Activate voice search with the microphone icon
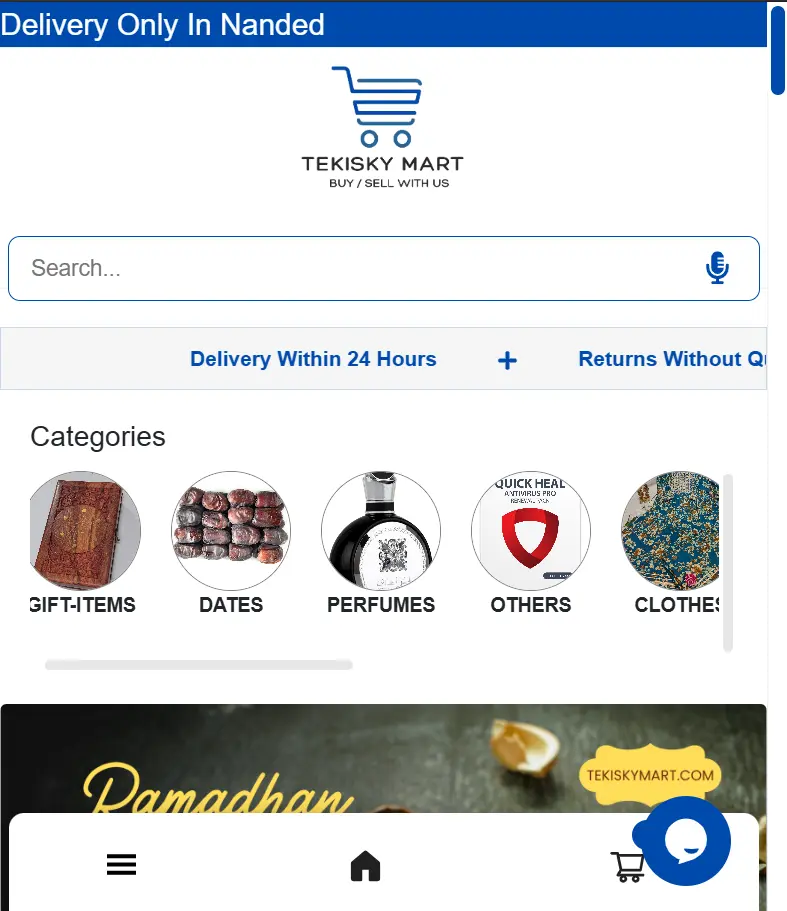Image resolution: width=787 pixels, height=911 pixels. 718,267
